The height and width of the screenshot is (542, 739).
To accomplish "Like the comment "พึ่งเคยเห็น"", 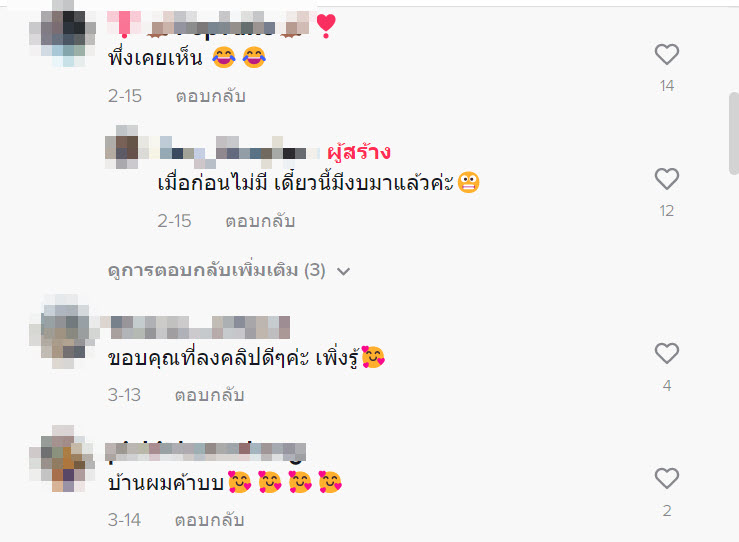I will tap(666, 55).
